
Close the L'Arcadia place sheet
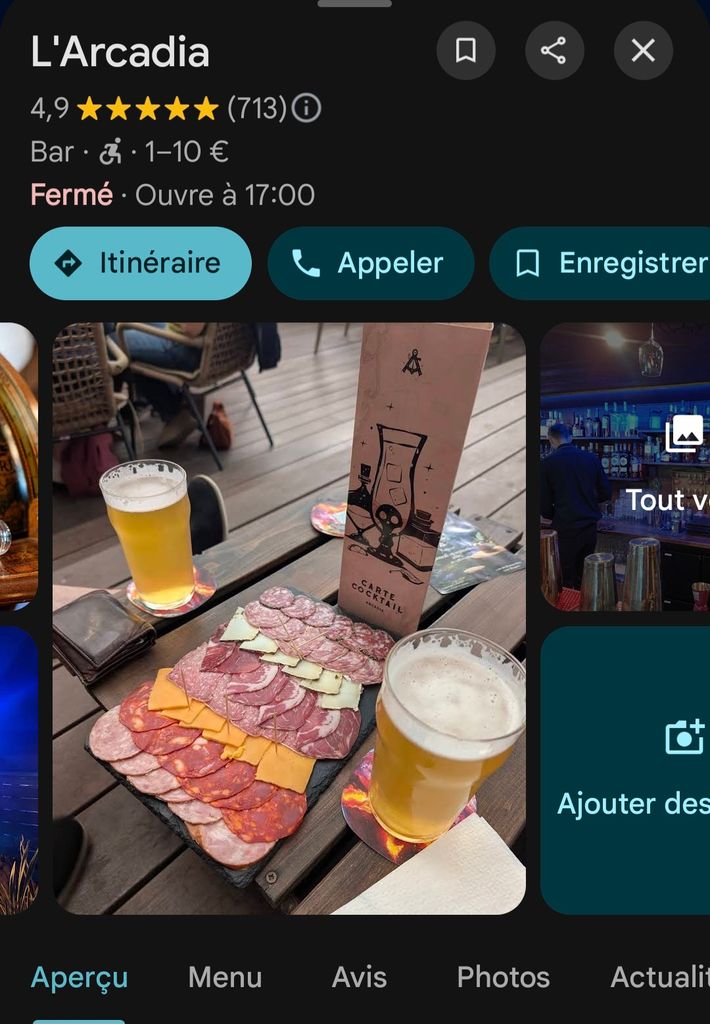coord(643,51)
